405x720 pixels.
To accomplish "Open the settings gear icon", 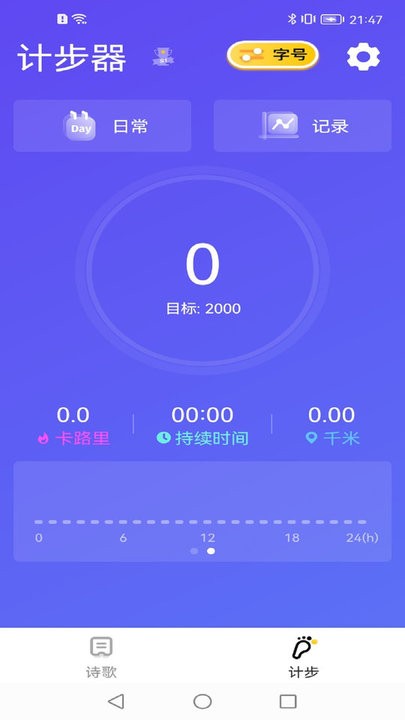I will pyautogui.click(x=363, y=57).
